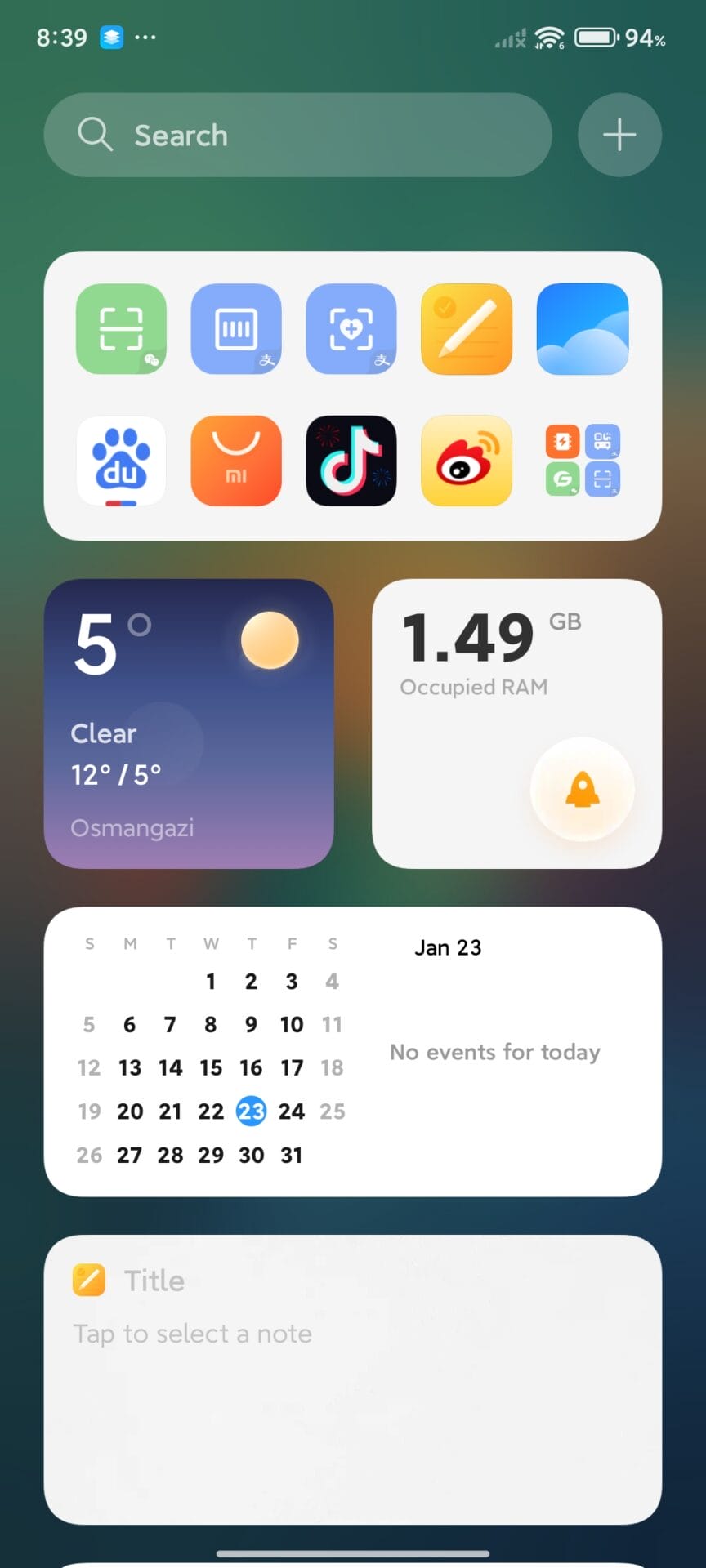Add a widget with the plus button

(619, 135)
